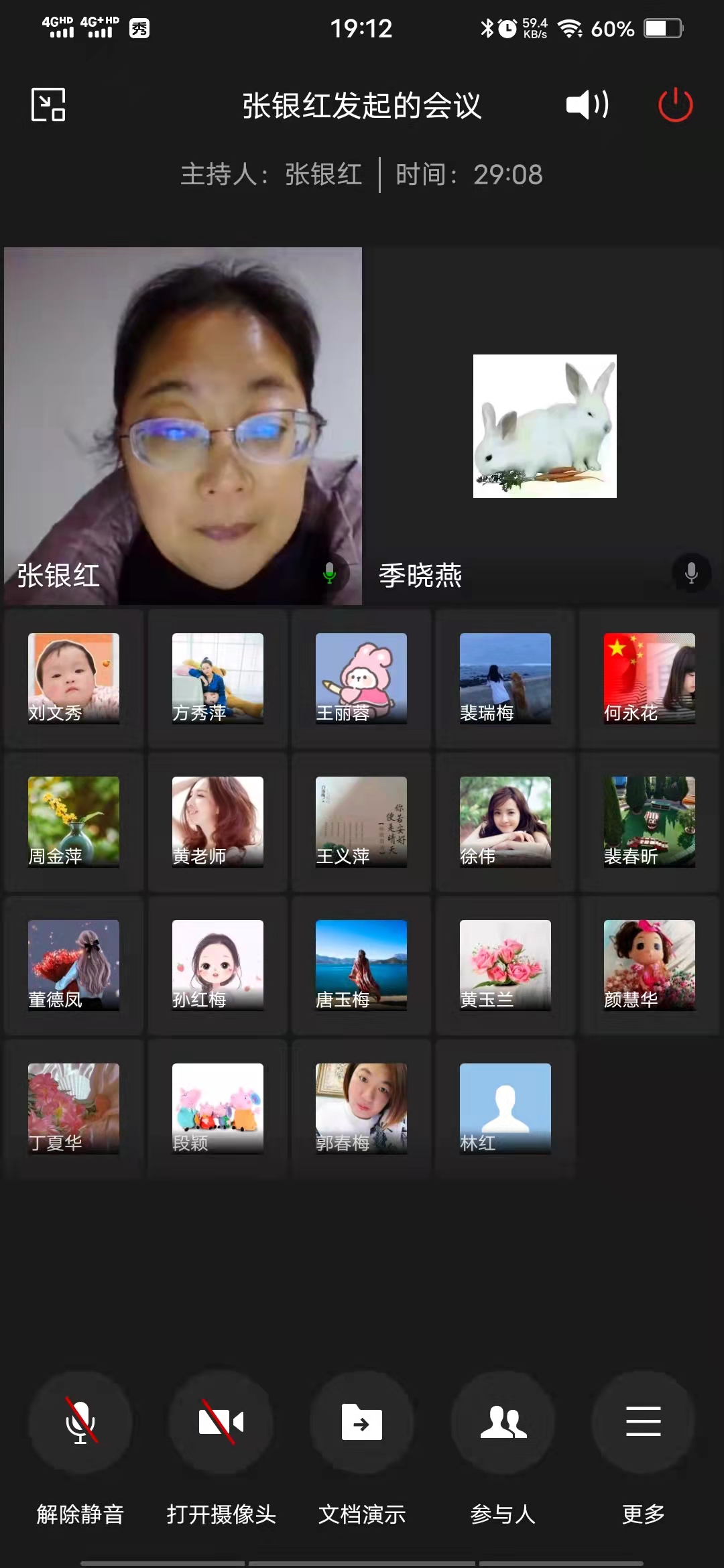
Task: Select 季晓燕's participant tile
Action: (x=544, y=426)
